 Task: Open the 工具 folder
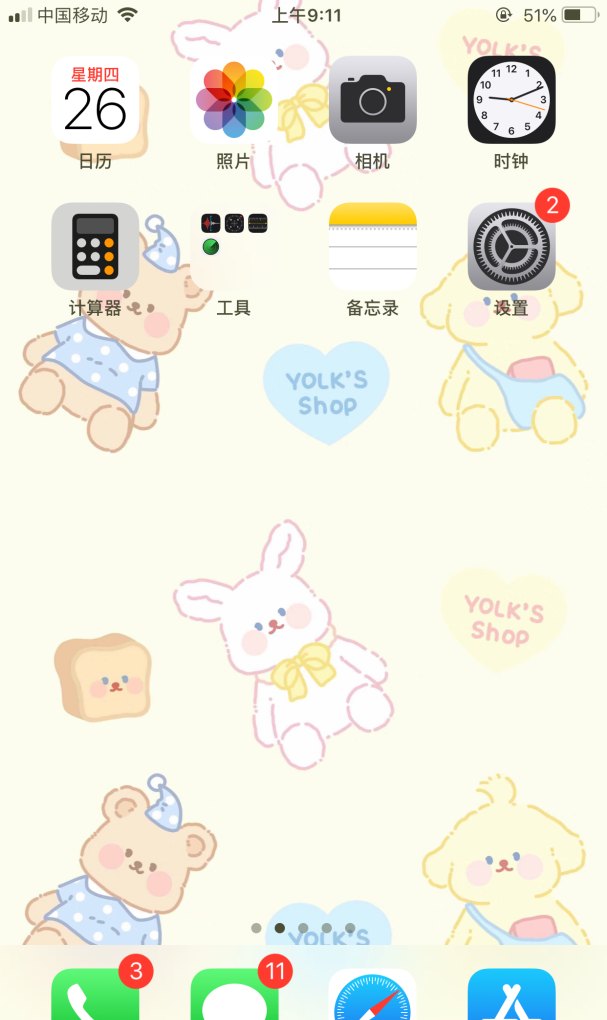(x=233, y=246)
